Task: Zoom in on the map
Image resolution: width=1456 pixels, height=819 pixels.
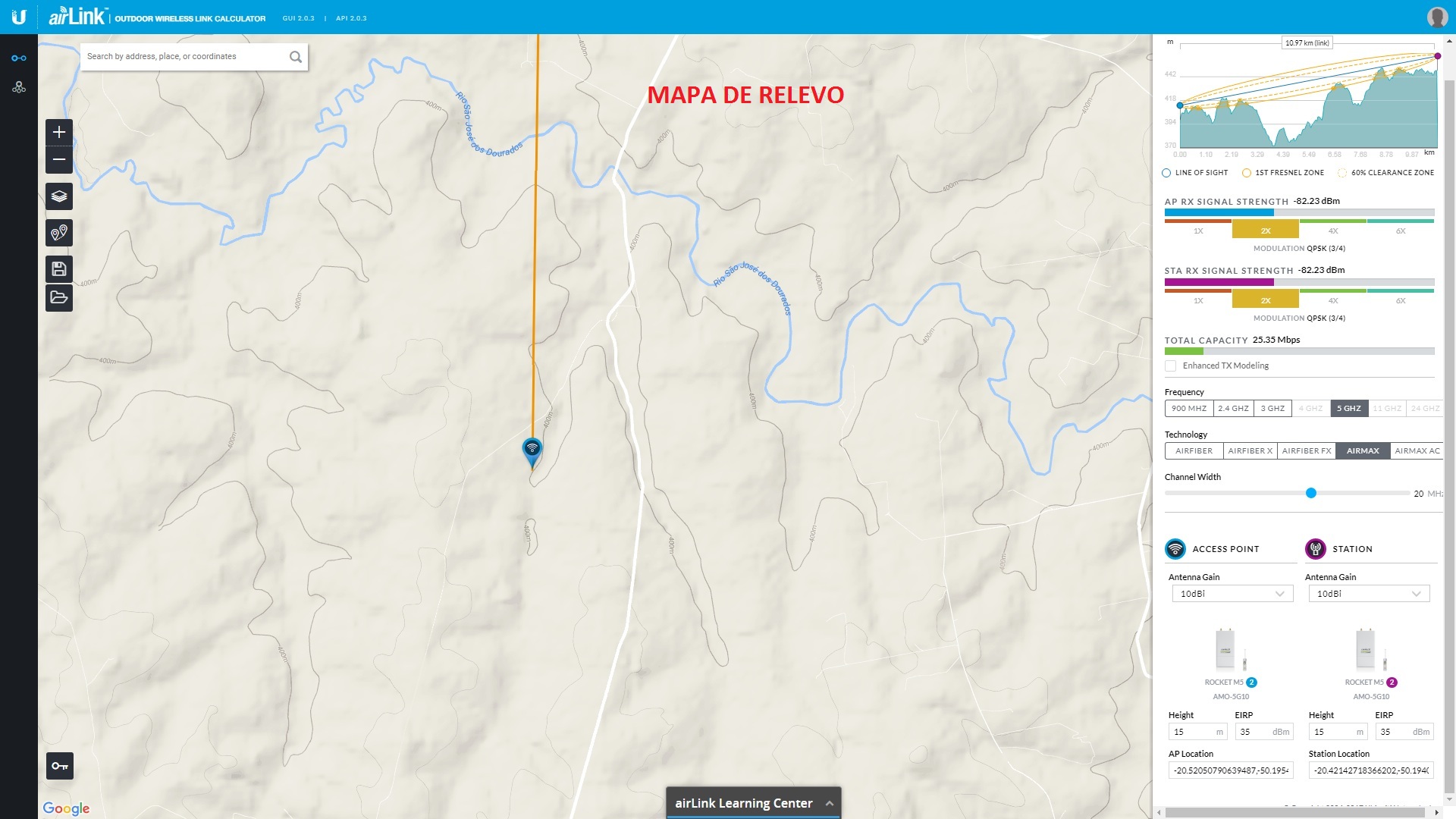Action: (x=59, y=132)
